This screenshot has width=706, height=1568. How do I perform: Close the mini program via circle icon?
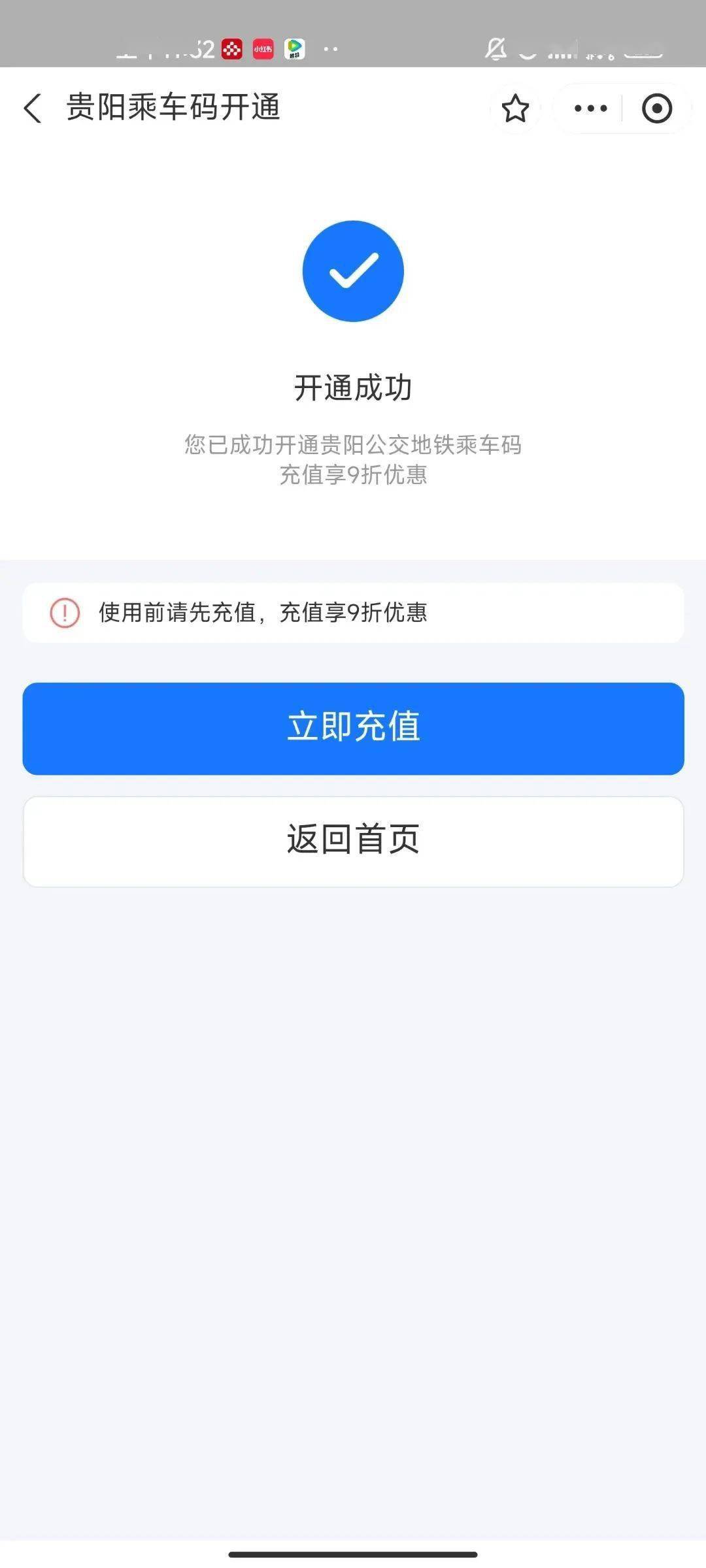pyautogui.click(x=657, y=108)
